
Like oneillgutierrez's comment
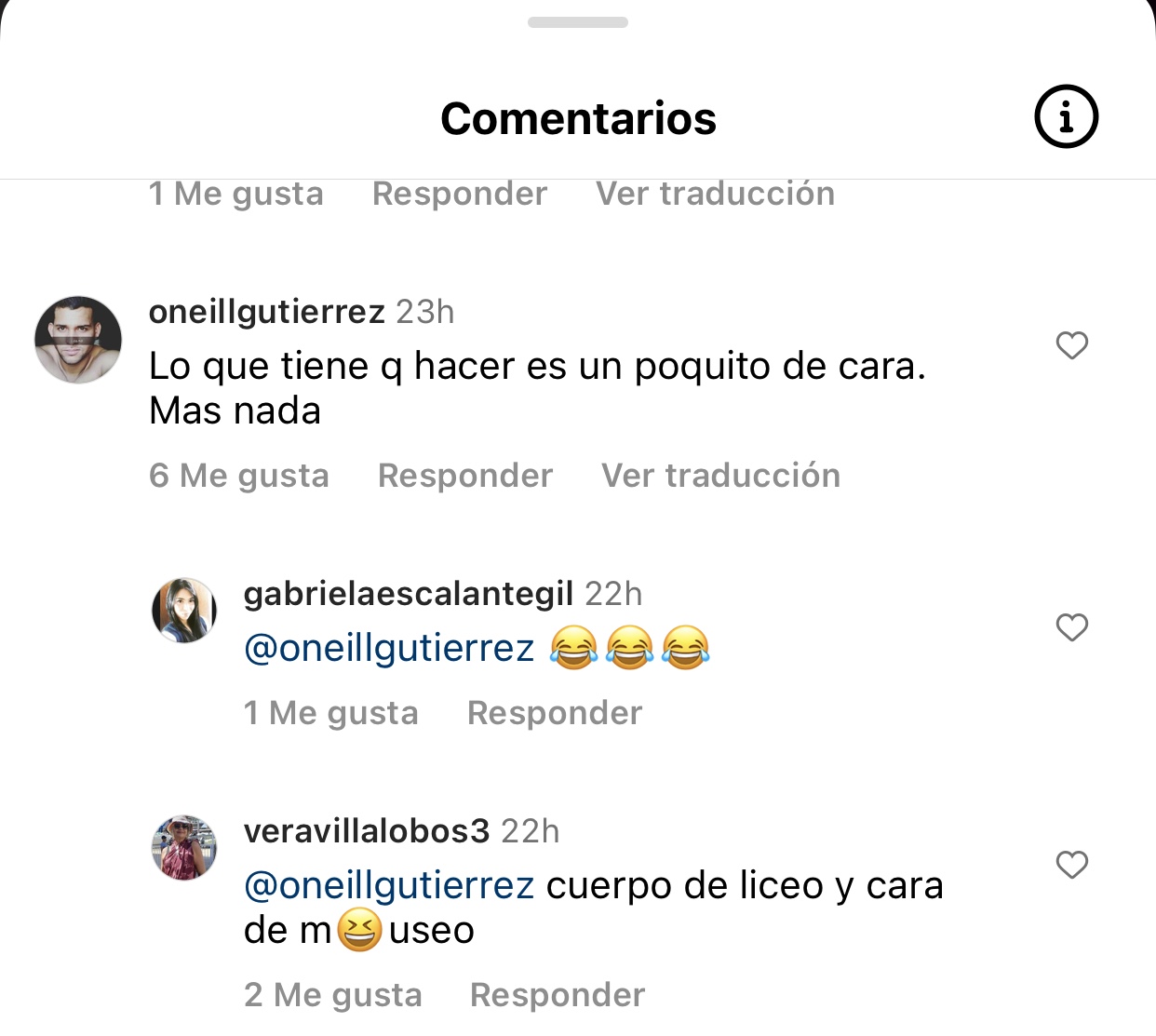(x=1071, y=345)
